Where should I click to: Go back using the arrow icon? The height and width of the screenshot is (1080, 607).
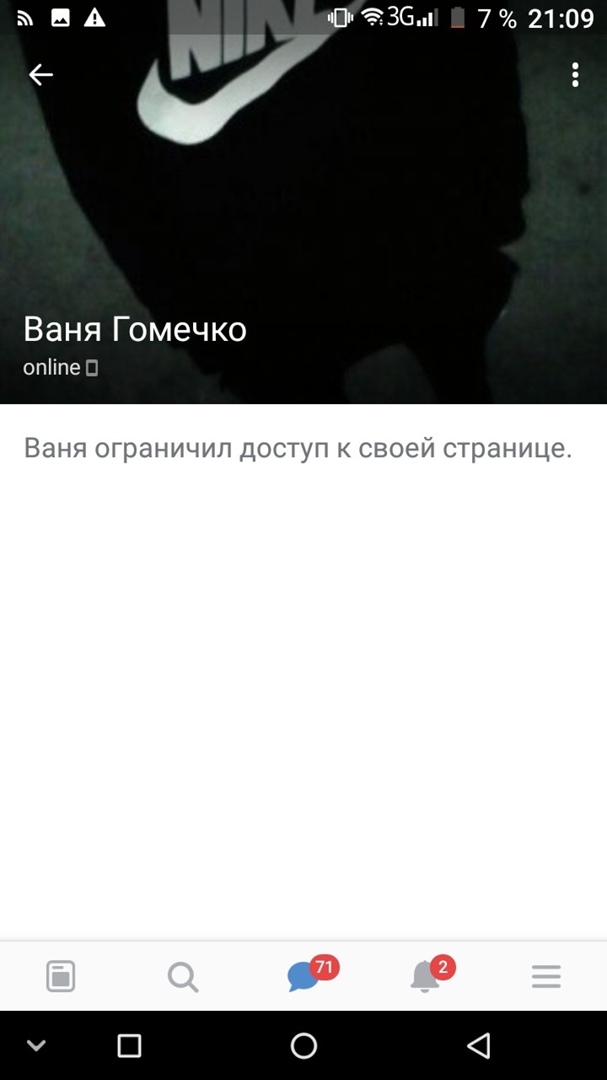(x=41, y=74)
